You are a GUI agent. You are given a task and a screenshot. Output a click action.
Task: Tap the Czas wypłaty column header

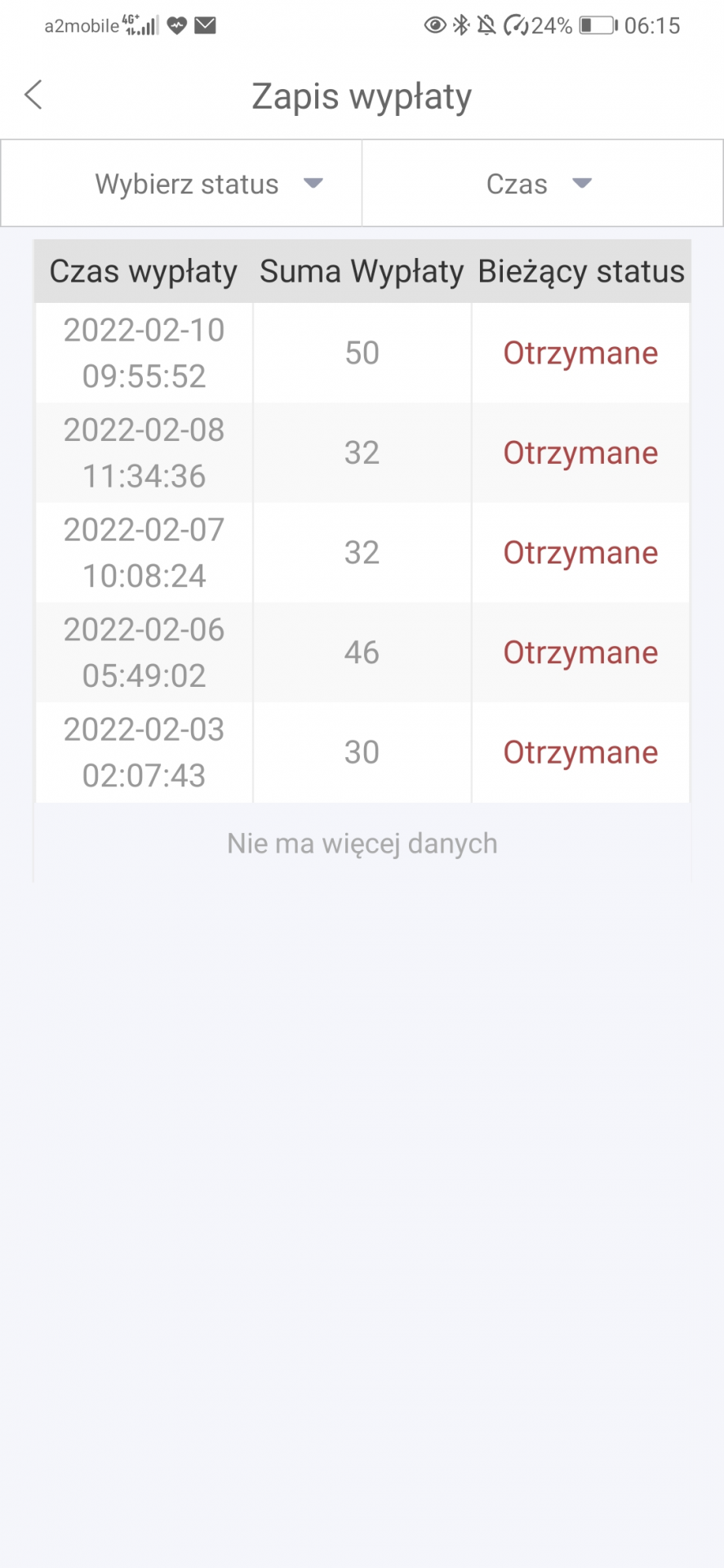click(x=143, y=271)
